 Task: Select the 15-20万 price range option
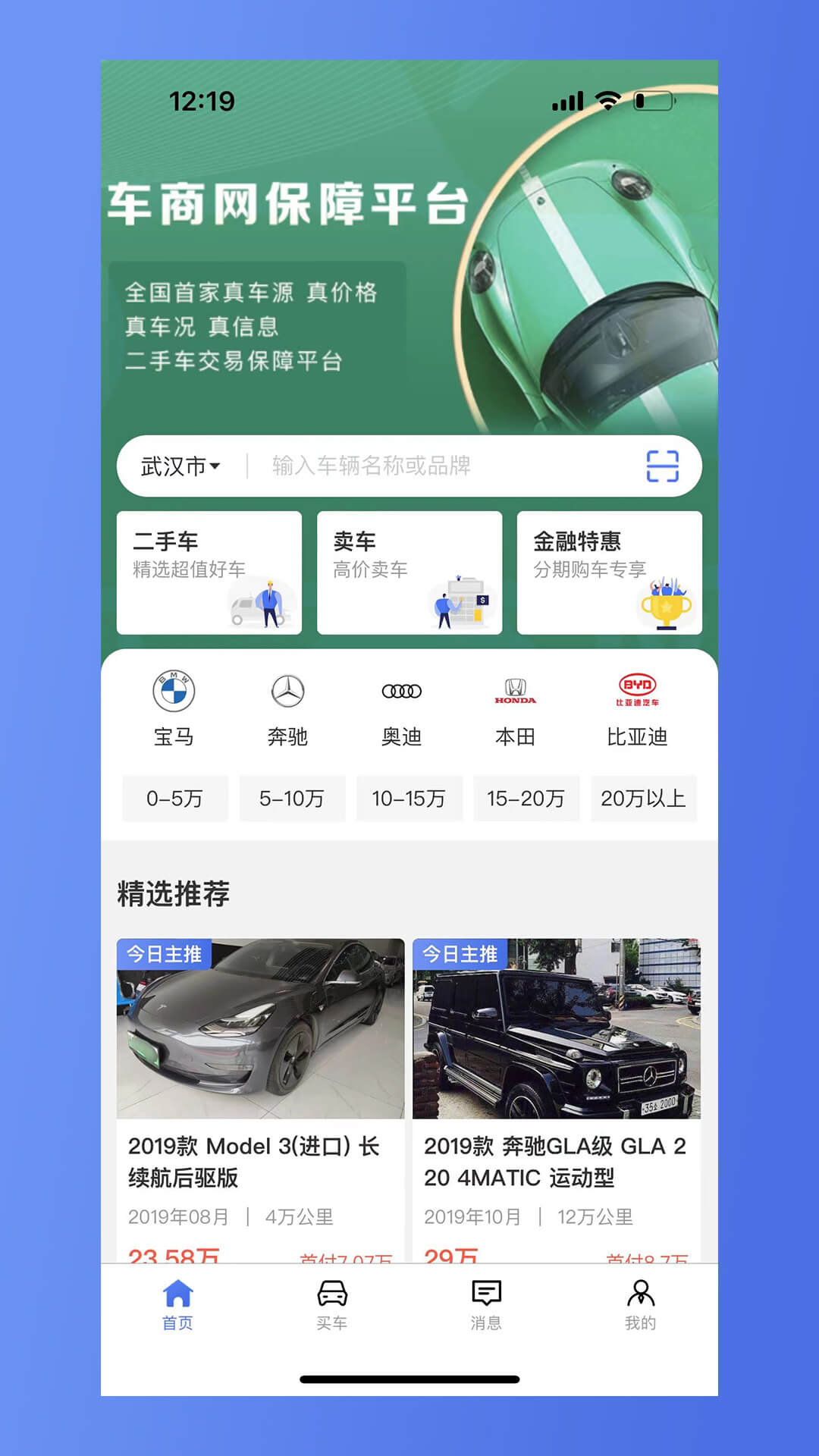tap(526, 799)
